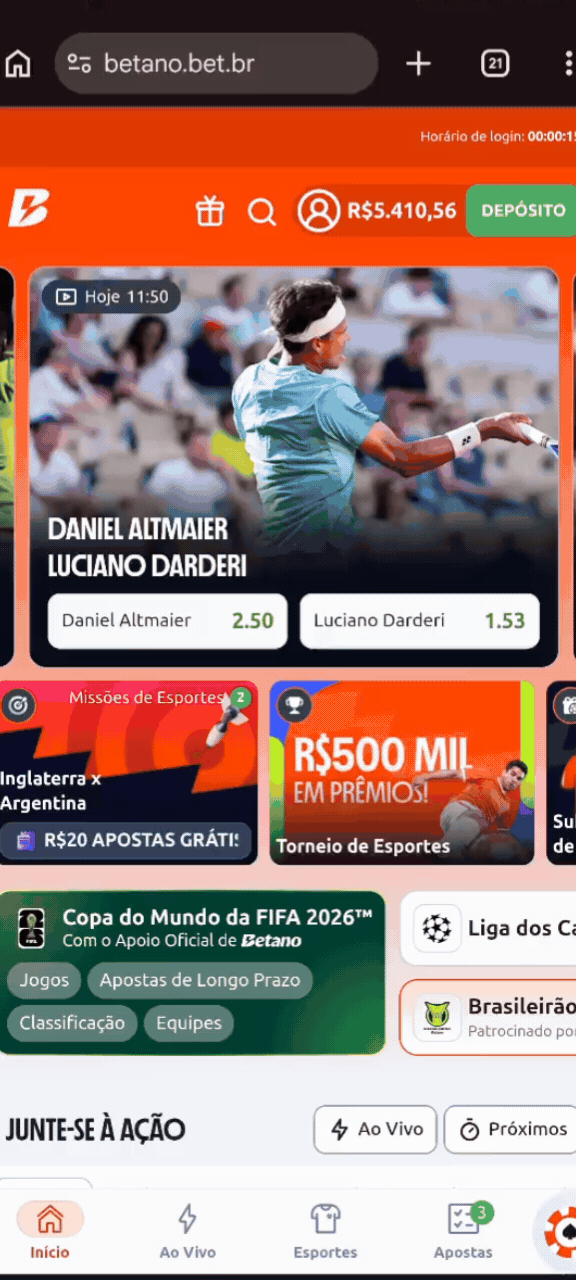Viewport: 576px width, 1280px height.
Task: Switch to the Ao Vivo bottom tab
Action: [187, 1231]
